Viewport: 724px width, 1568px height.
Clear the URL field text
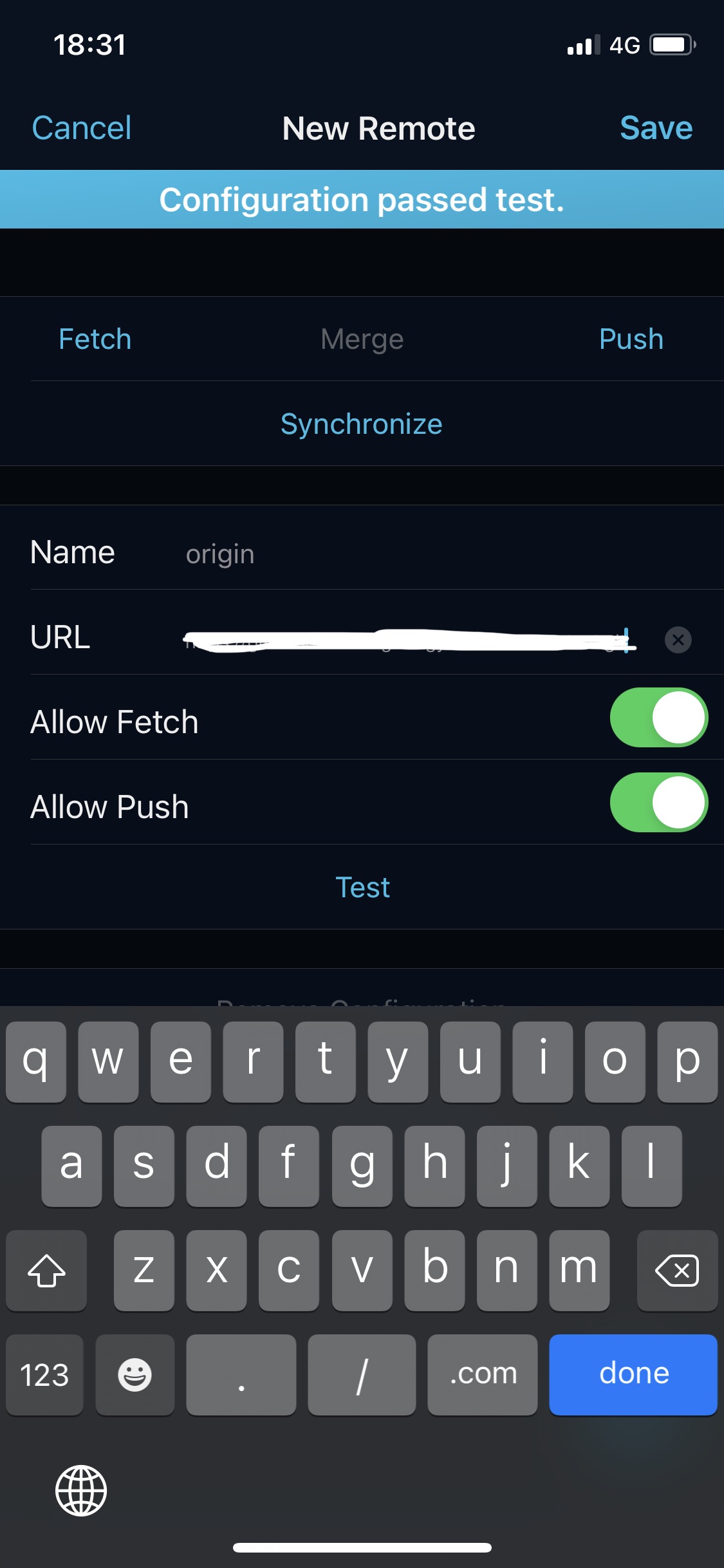(x=678, y=640)
